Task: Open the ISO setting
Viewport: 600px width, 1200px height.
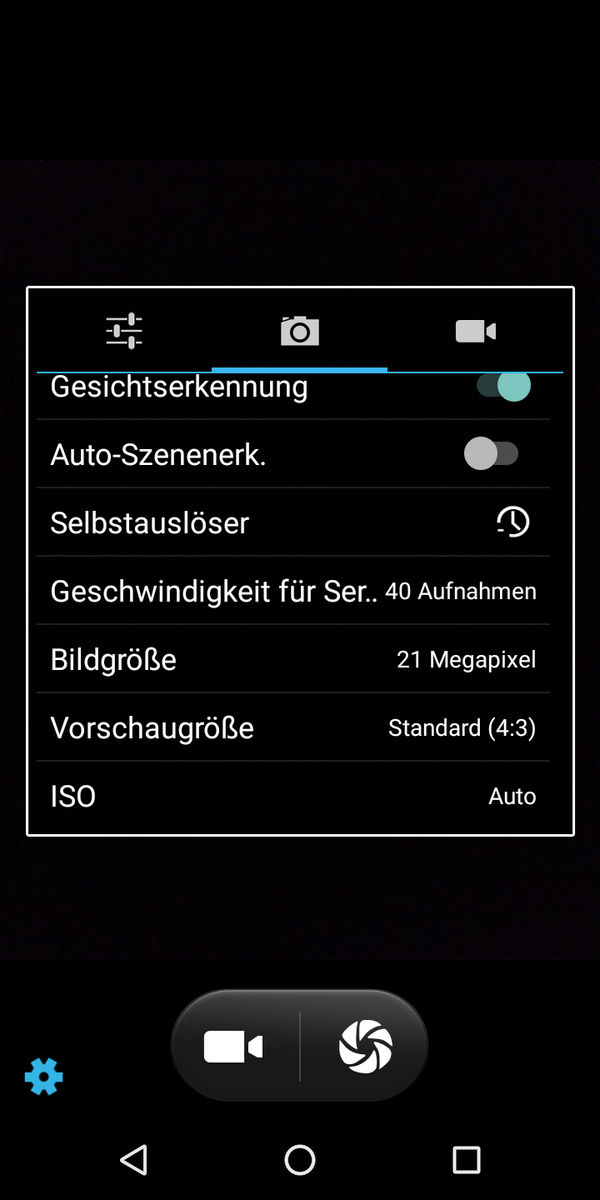Action: click(x=293, y=796)
